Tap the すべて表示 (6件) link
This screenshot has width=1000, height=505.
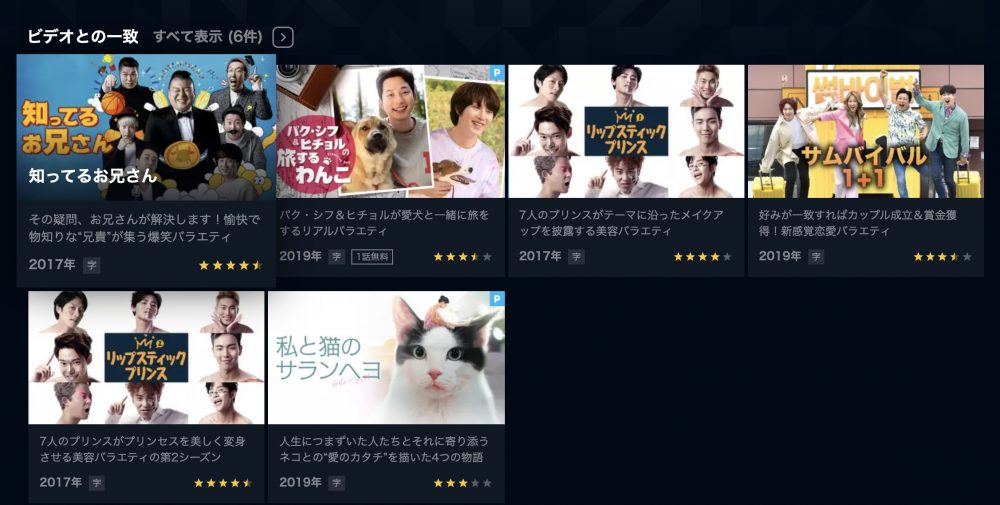[207, 37]
